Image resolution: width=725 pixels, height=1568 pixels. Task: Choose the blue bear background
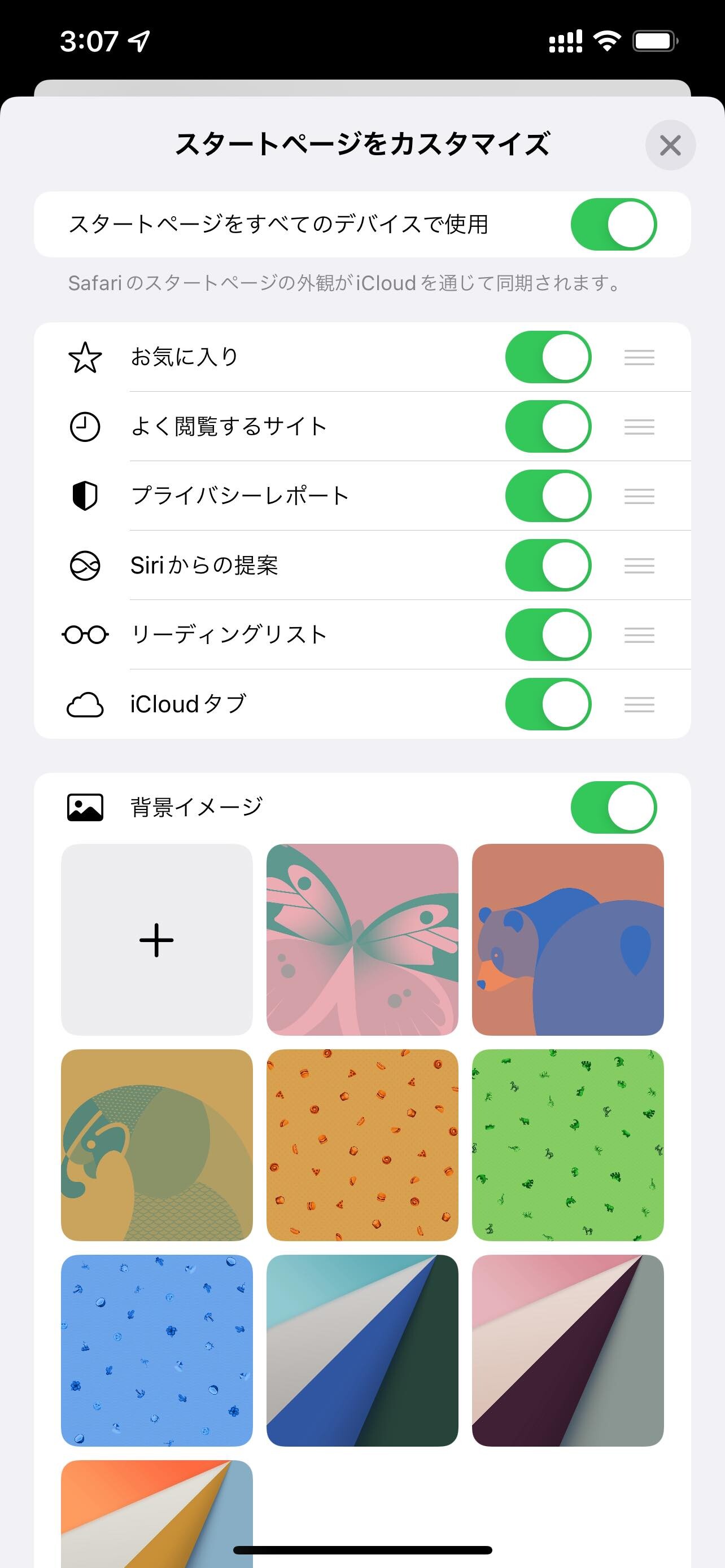[x=567, y=939]
